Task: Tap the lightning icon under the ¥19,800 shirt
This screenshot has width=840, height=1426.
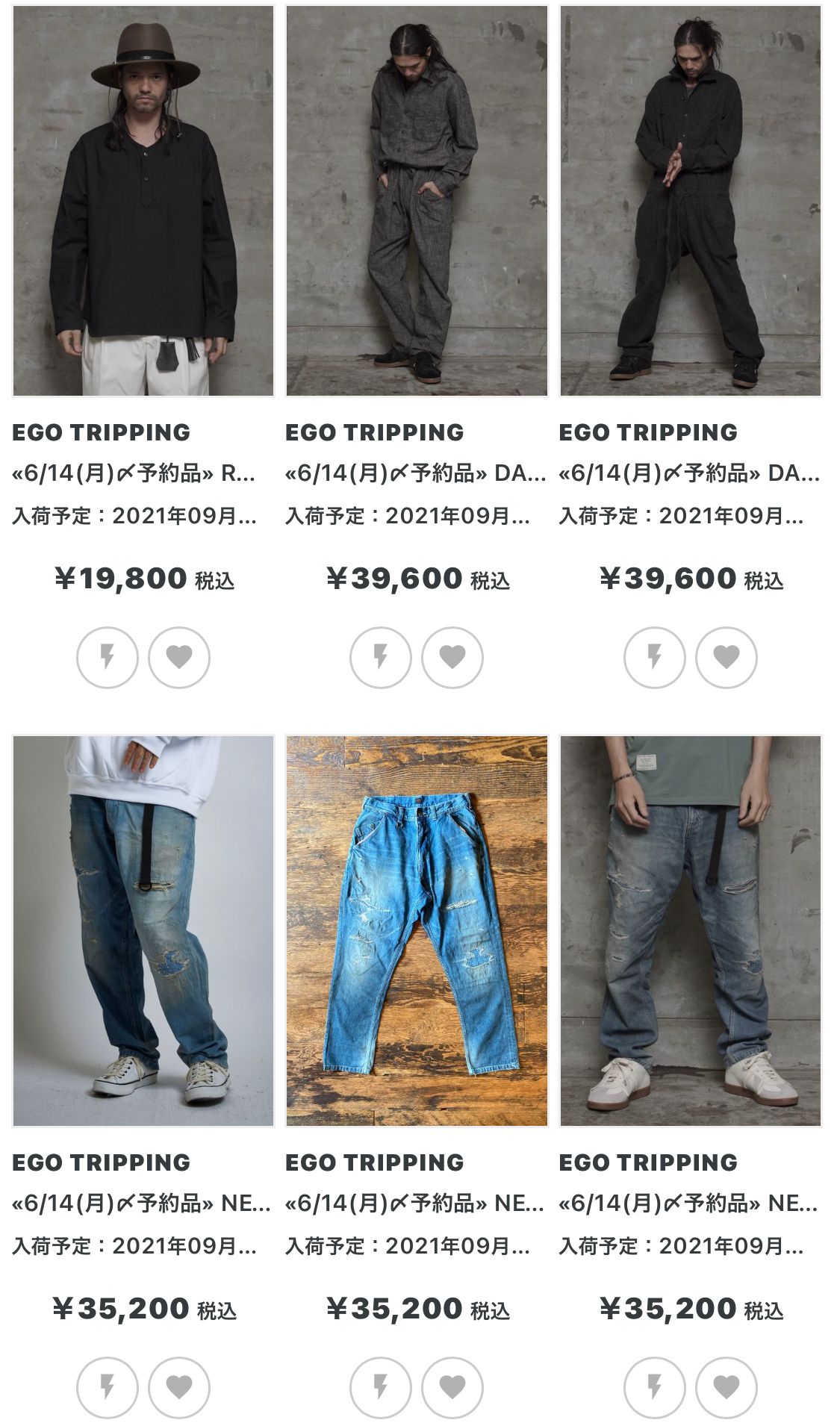Action: tap(108, 657)
